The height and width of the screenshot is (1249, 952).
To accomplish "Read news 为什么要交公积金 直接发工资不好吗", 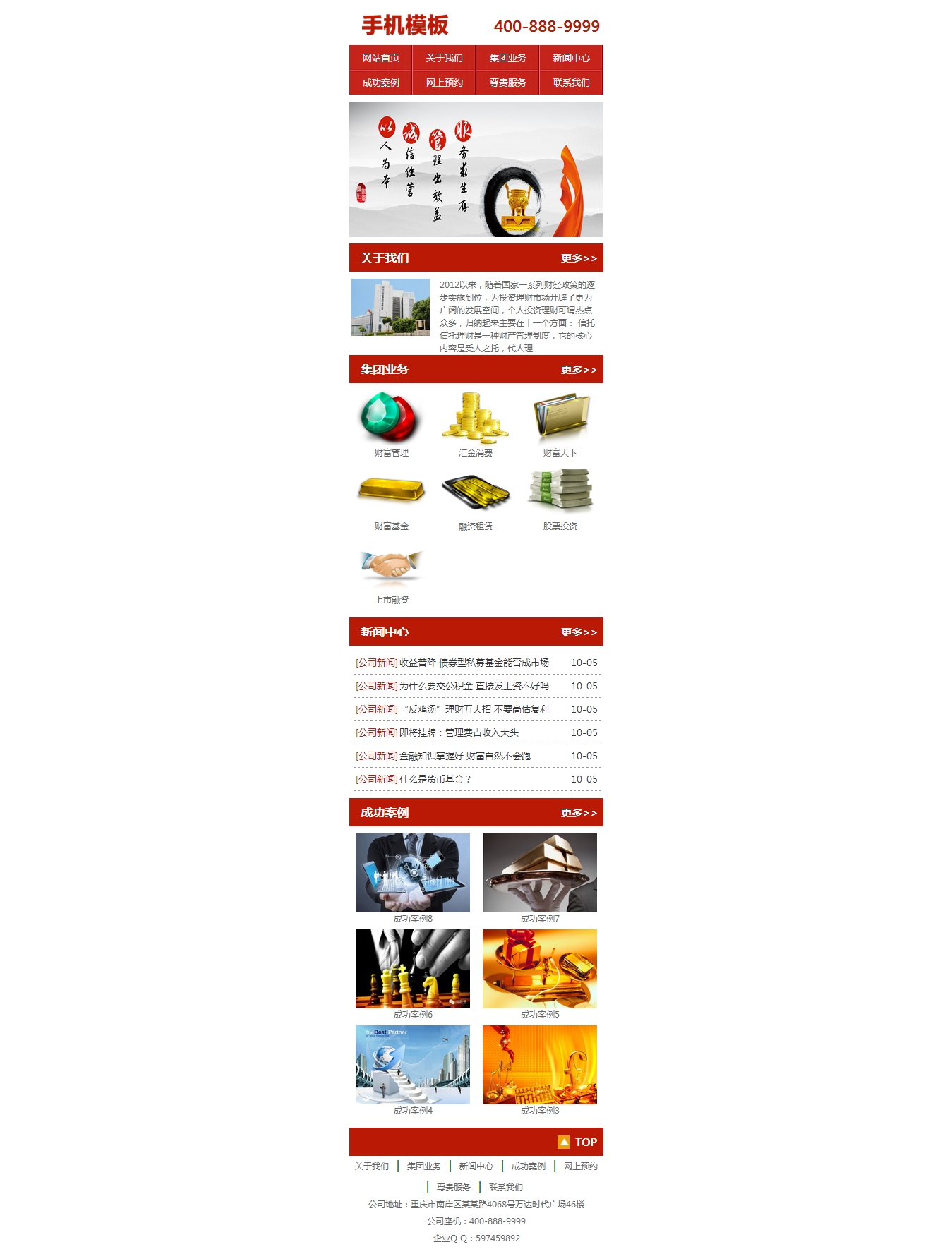I will click(x=474, y=686).
